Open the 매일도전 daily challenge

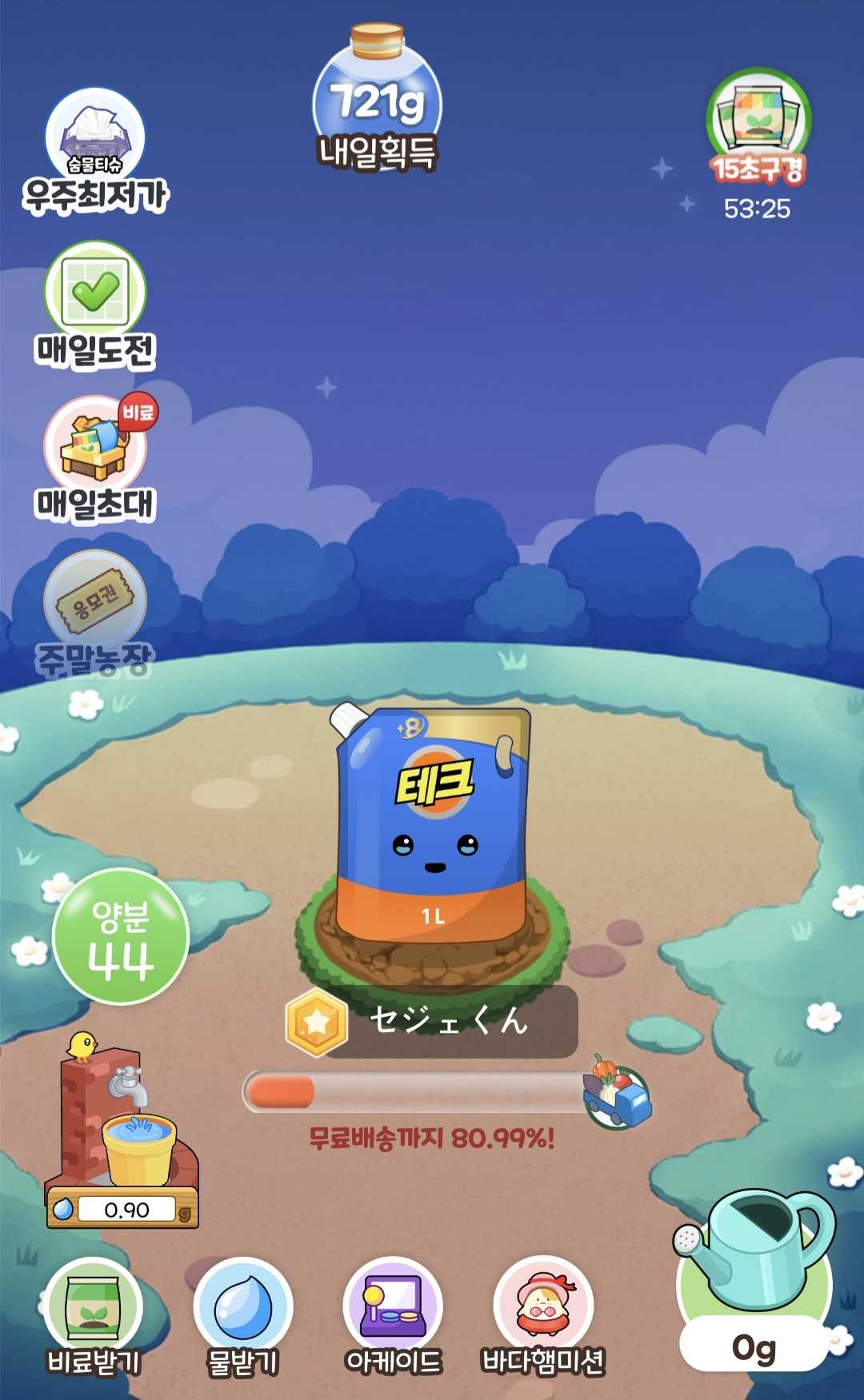tap(95, 305)
